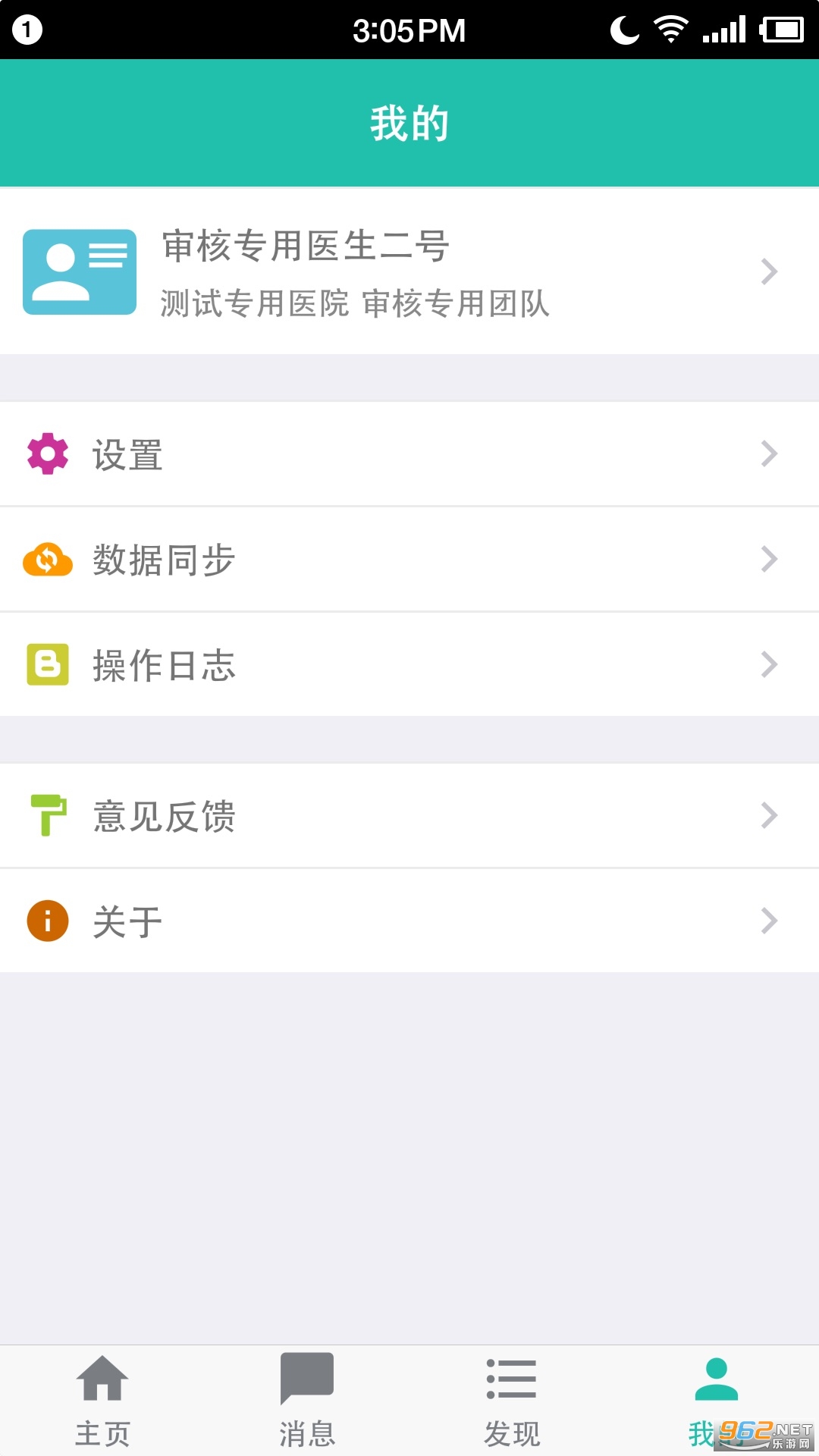Open the 审核专用医生二号 profile card
The image size is (819, 1456).
(x=409, y=271)
